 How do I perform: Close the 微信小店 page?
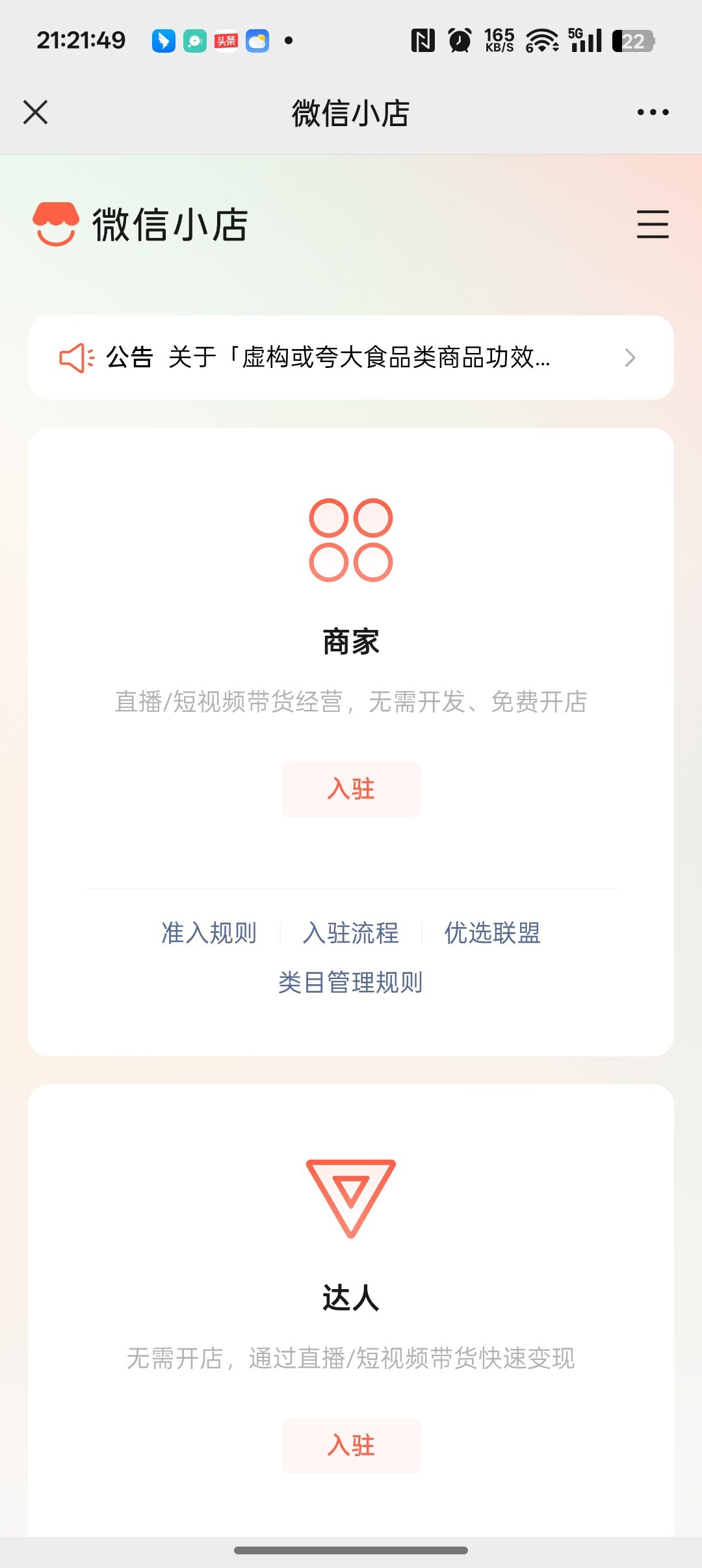36,112
